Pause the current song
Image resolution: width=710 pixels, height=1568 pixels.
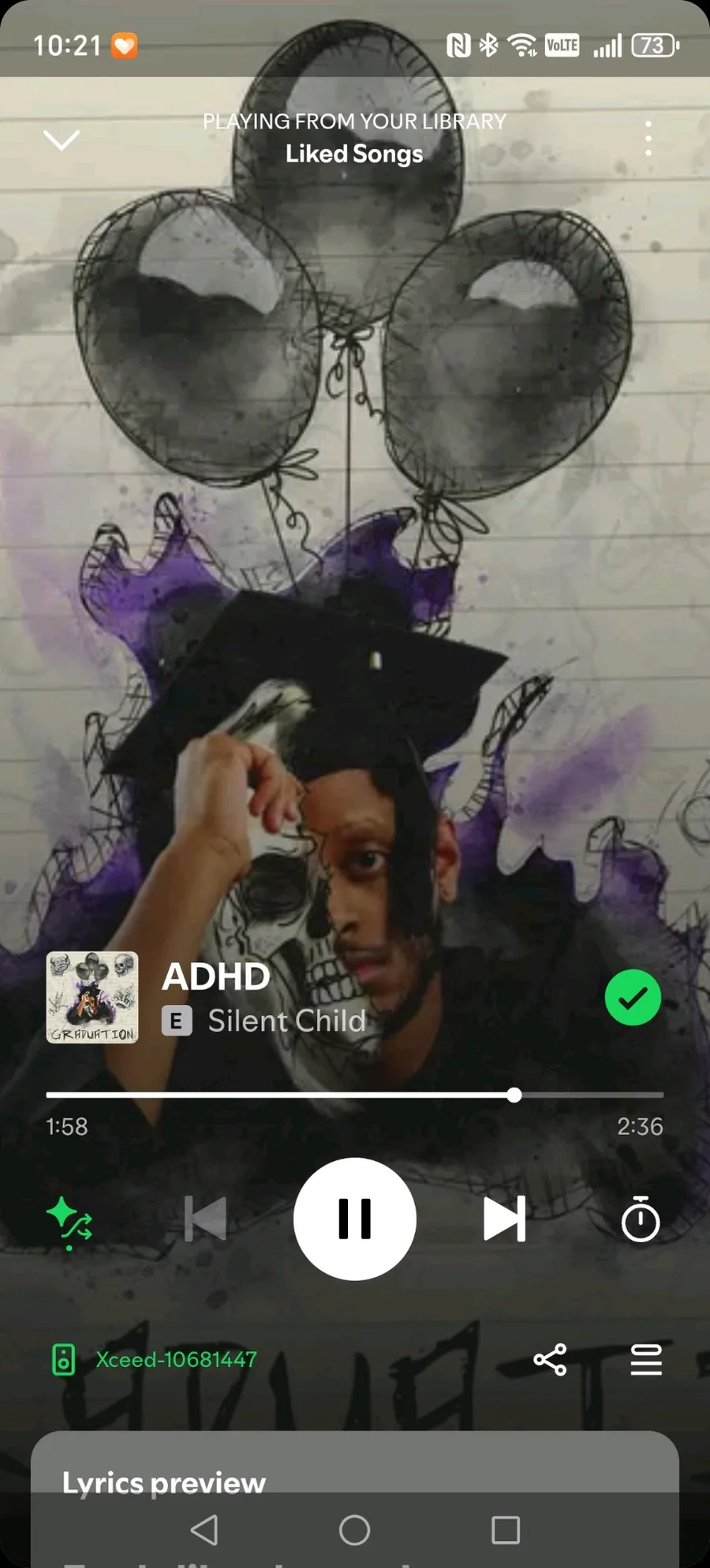pyautogui.click(x=355, y=1219)
